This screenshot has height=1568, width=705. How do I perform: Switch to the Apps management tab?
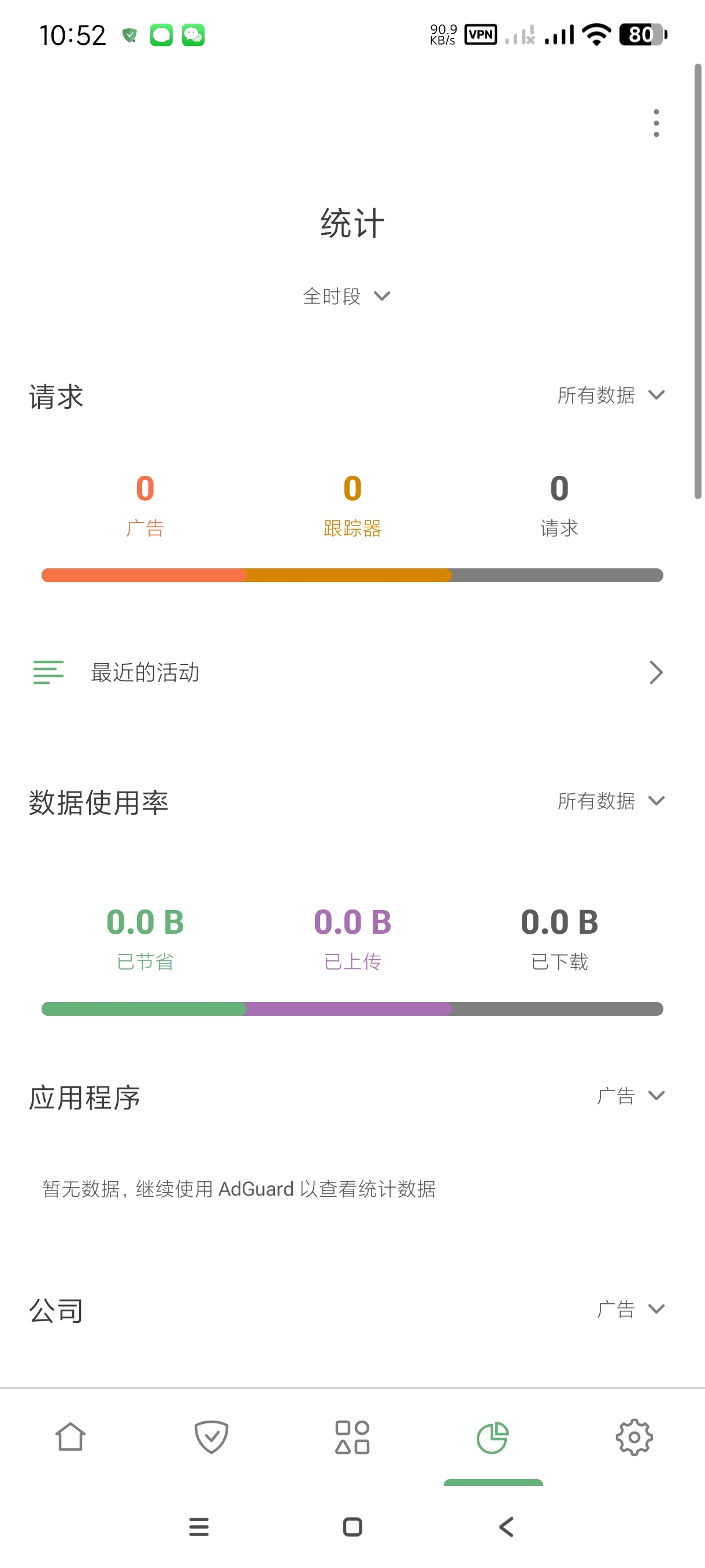click(352, 1437)
